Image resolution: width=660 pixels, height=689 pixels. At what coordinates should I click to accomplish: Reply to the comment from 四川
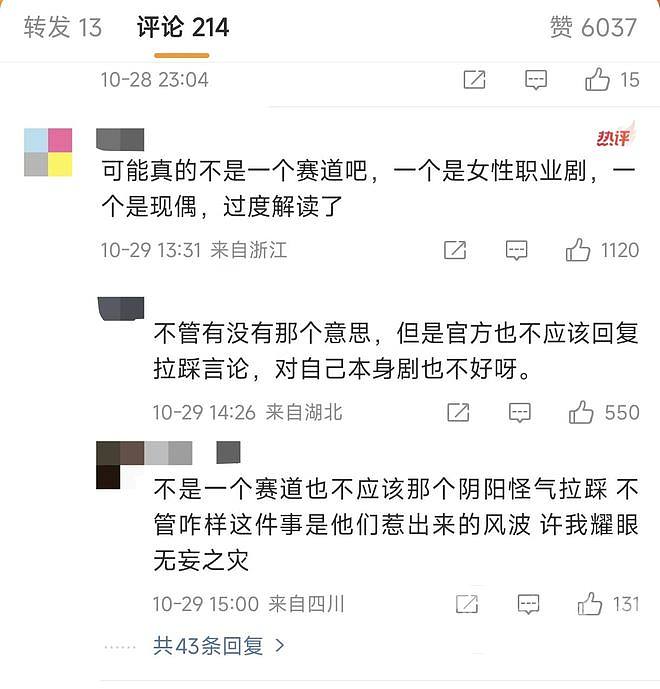[528, 604]
